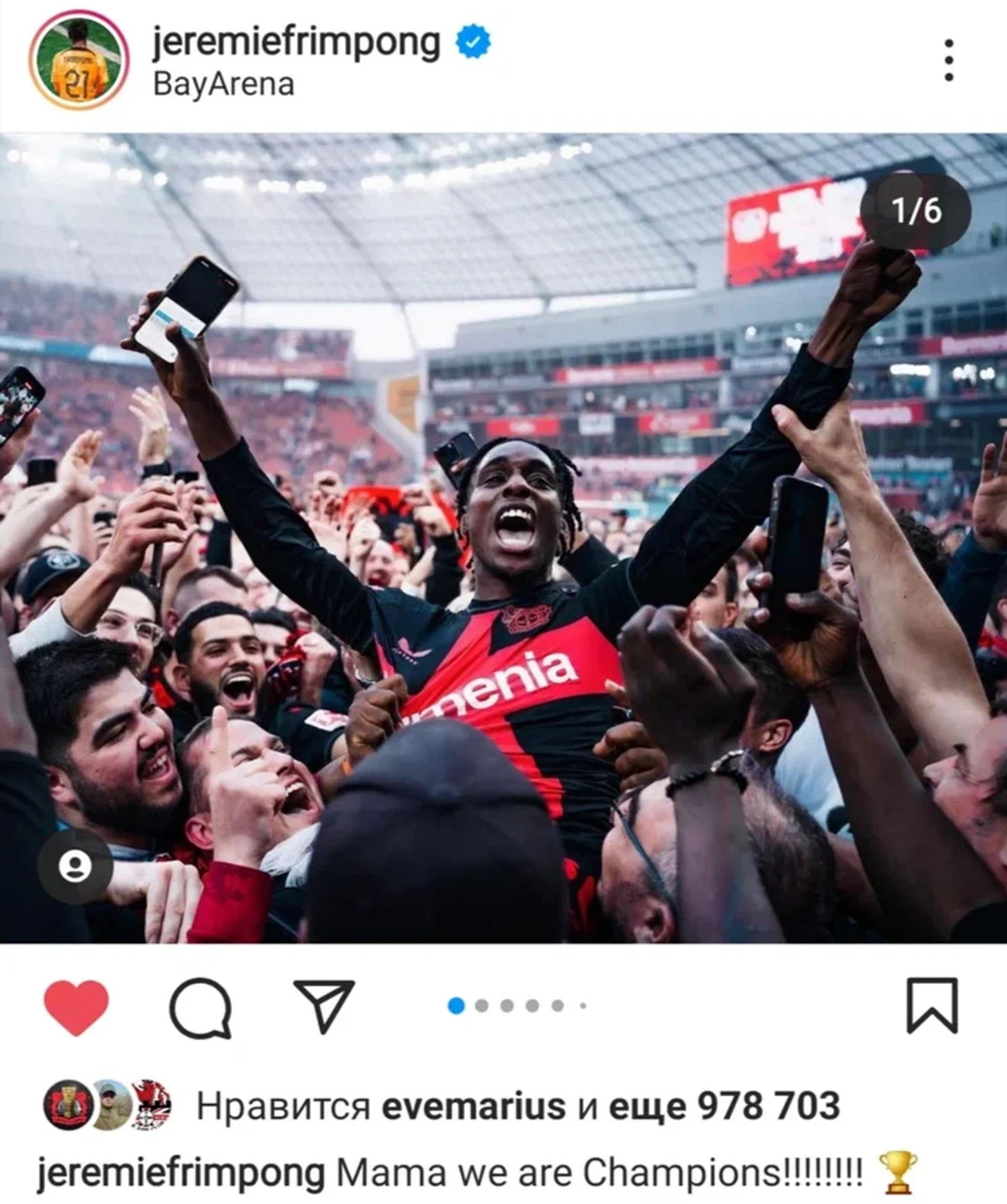Save the post with the bookmark icon
Screen dimensions: 1007x1204
[931, 1005]
